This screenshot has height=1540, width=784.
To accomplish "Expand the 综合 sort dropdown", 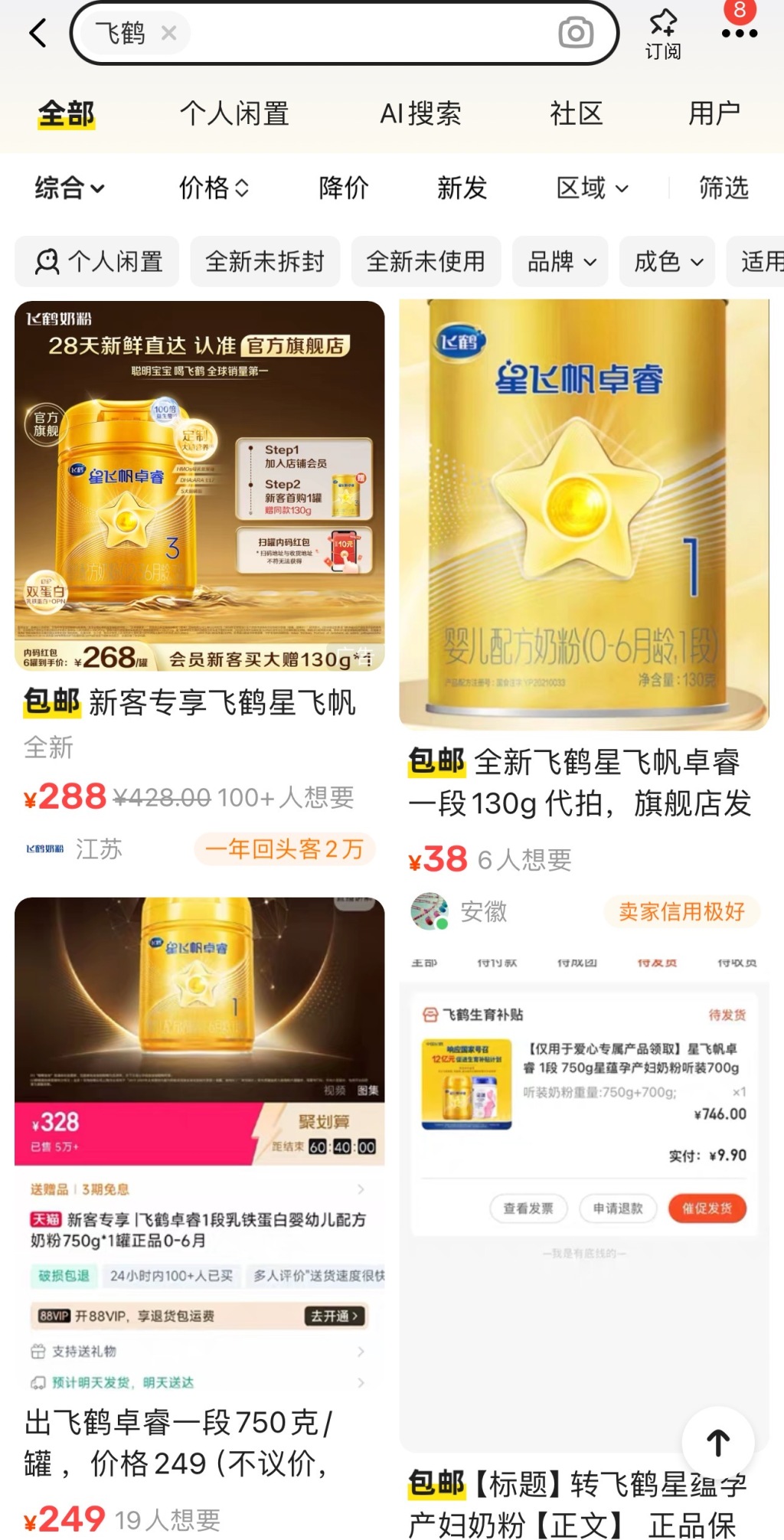I will [x=69, y=188].
